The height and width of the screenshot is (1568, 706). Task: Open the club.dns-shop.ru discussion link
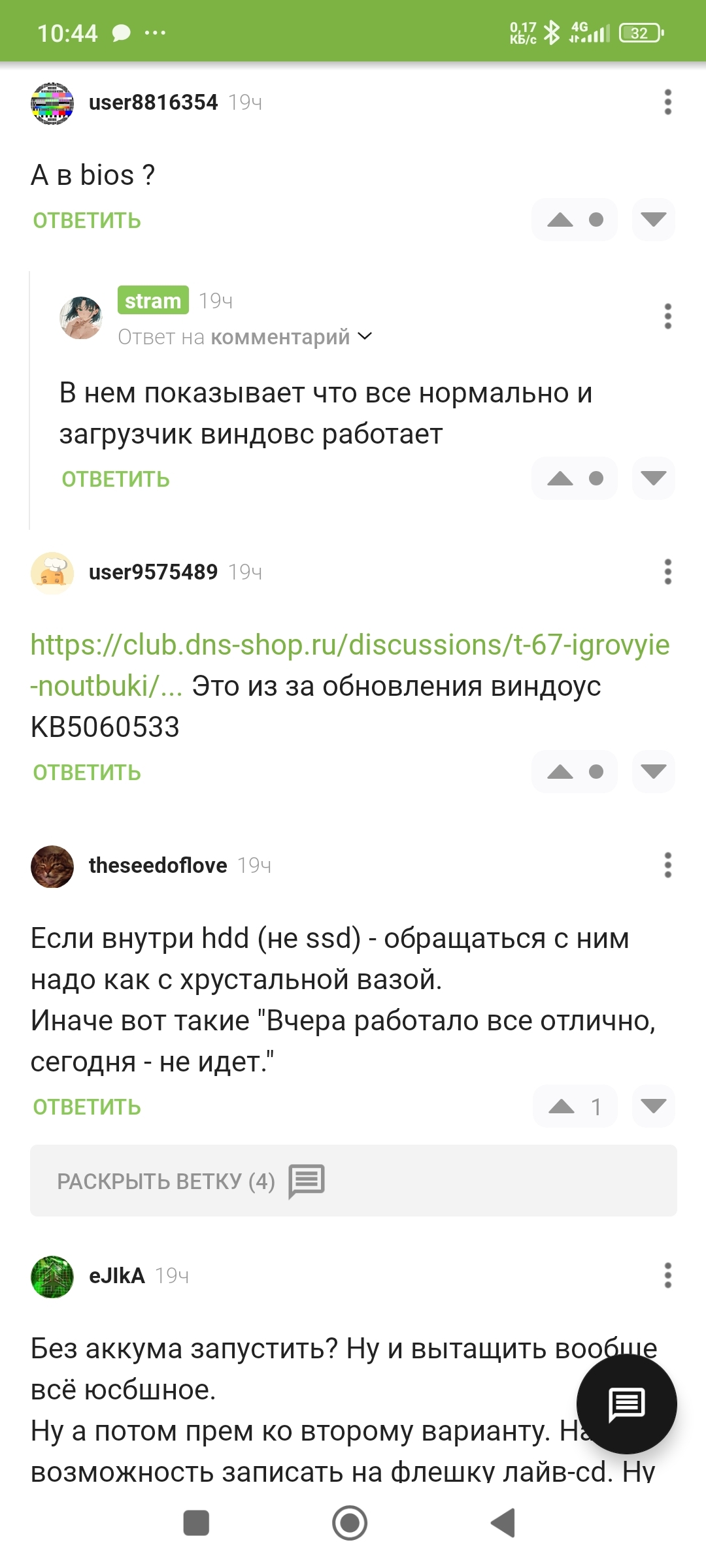click(350, 665)
